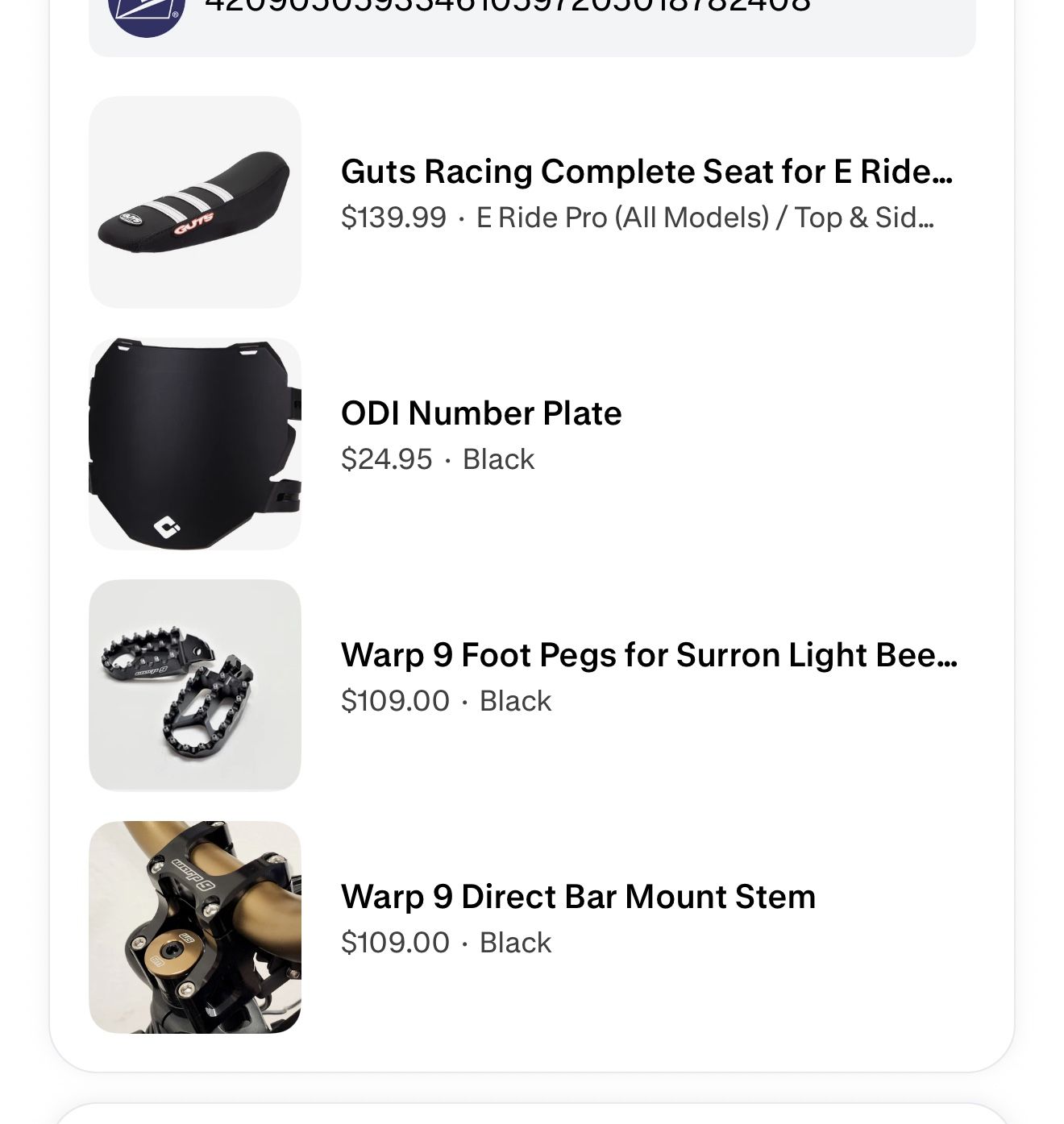Tap the $24.95 number plate price
This screenshot has height=1124, width=1064.
388,458
